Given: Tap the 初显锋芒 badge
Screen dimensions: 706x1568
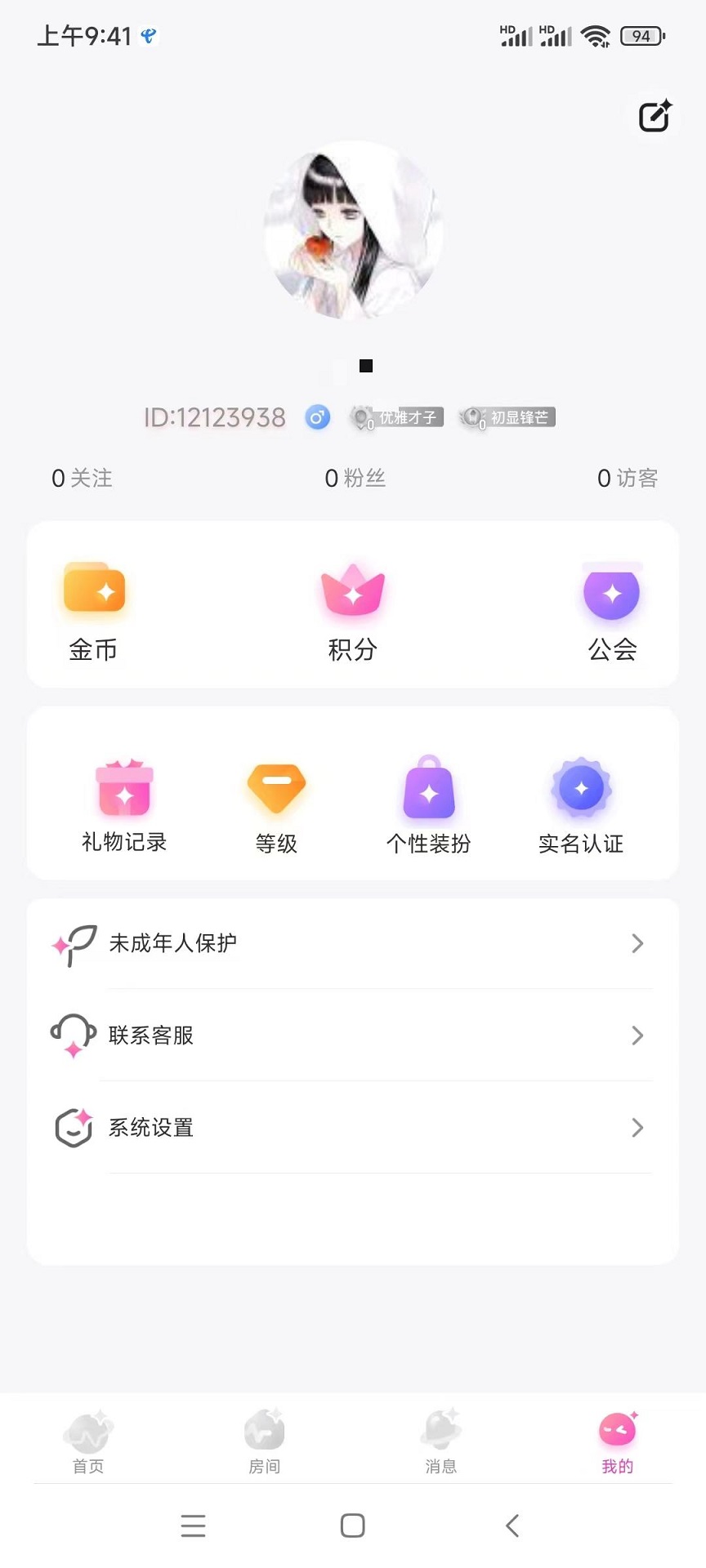Looking at the screenshot, I should (x=507, y=416).
